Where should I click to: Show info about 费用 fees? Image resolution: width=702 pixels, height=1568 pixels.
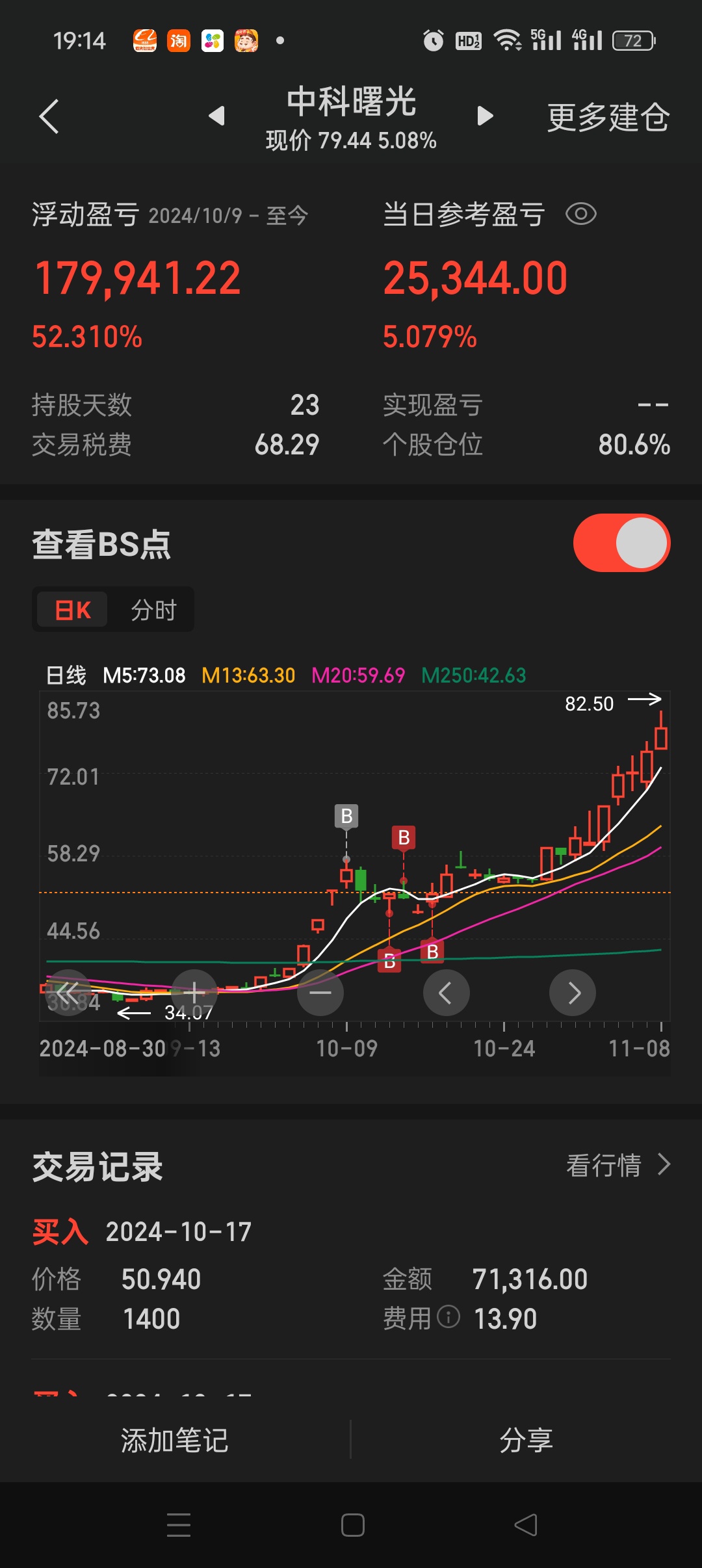pos(448,1317)
